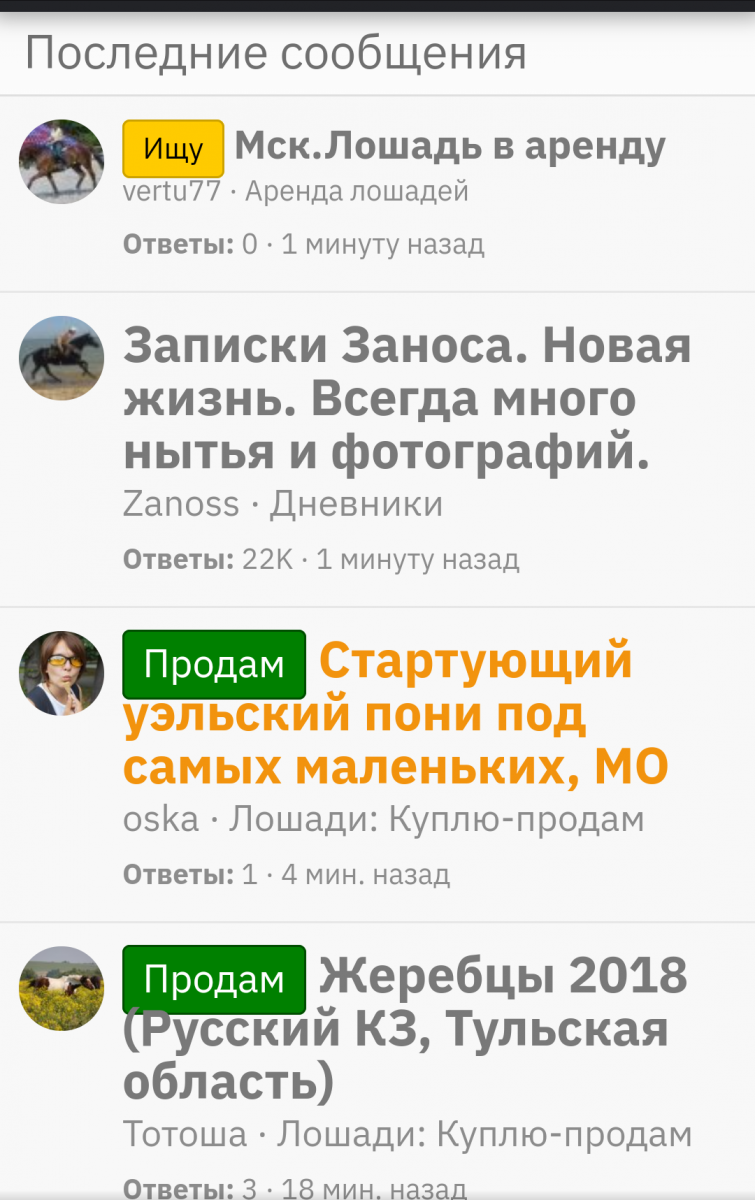Open 'Лошади: Куплю-продам' under oska's post
This screenshot has width=755, height=1200.
[437, 820]
